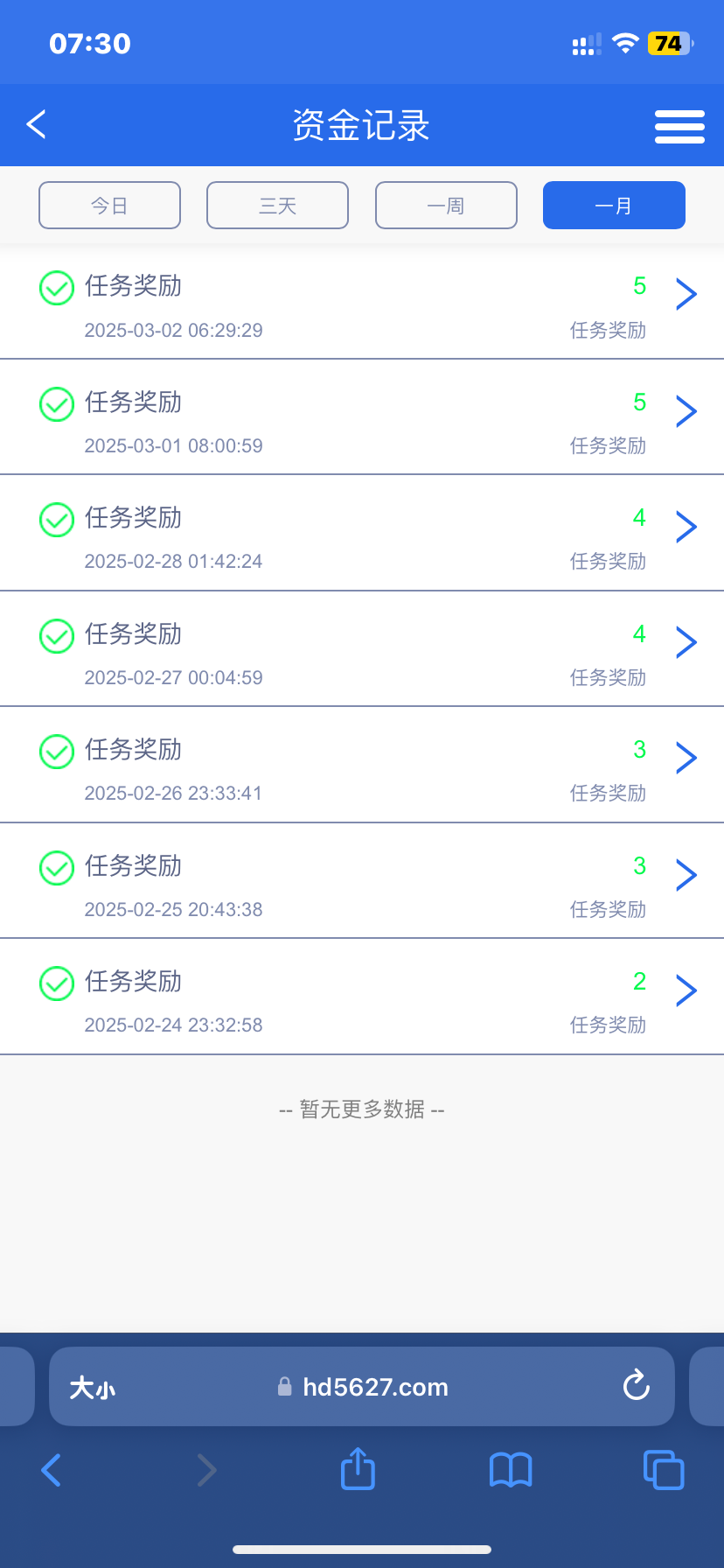
Task: Reload the page in Safari
Action: [637, 1386]
